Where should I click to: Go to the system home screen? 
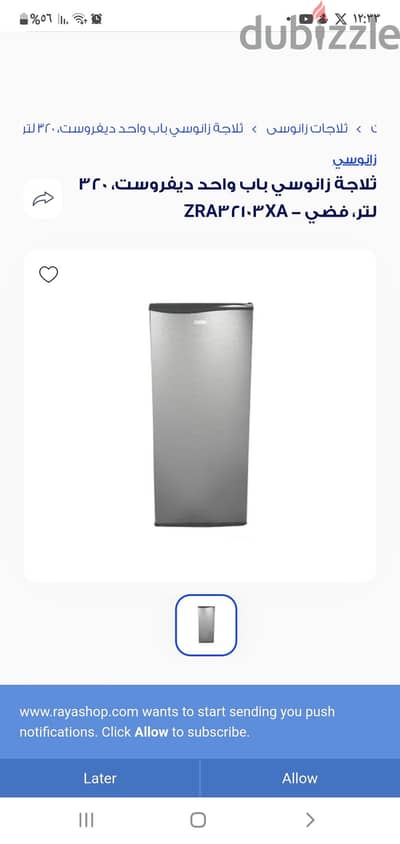tap(198, 820)
